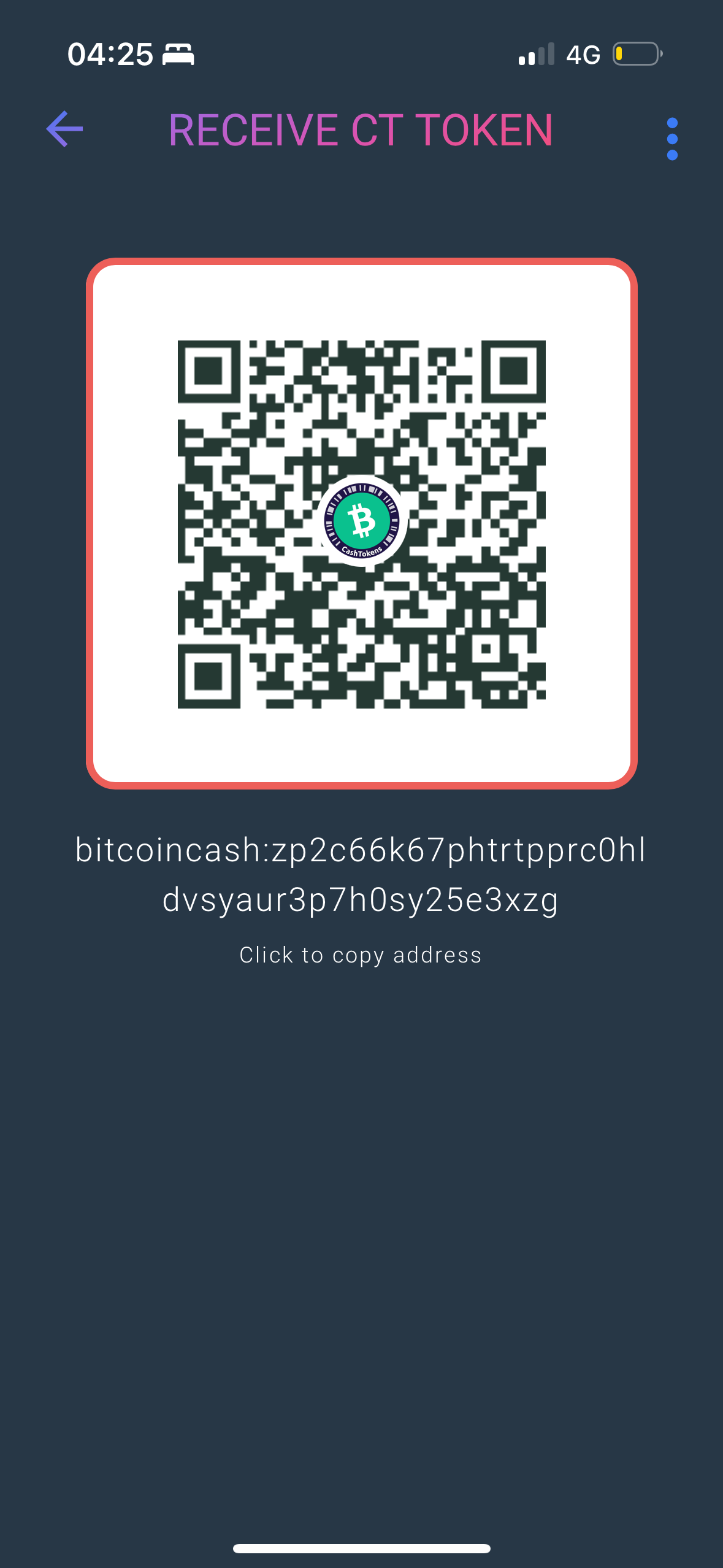Viewport: 723px width, 1568px height.
Task: Go back using the arrow icon
Action: 64,129
